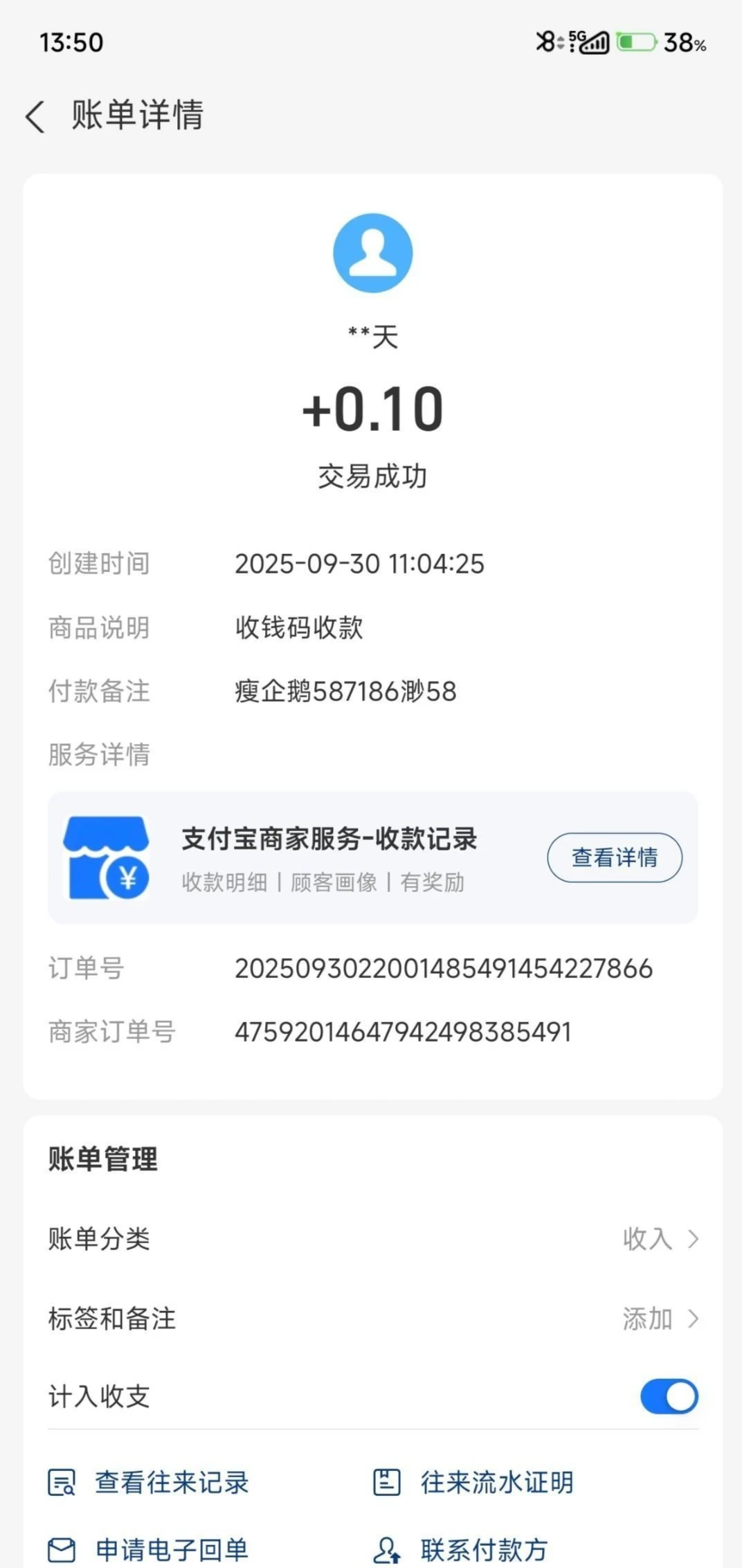Go back from the 账单详情 page
This screenshot has height=1568, width=742.
click(35, 116)
